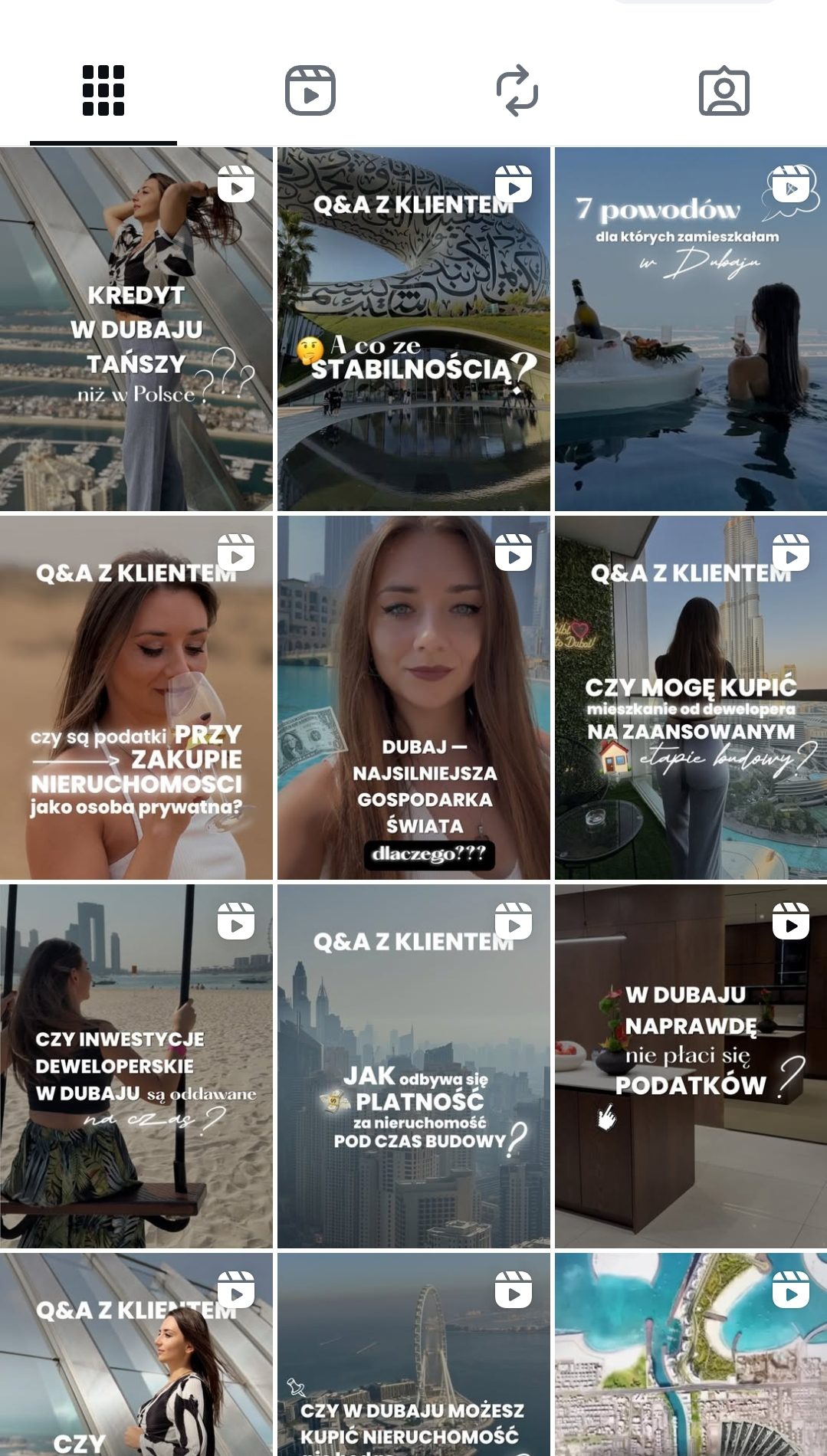Open 'Czy w Dubaju możesz kupić nieruchomość' reel
The height and width of the screenshot is (1456, 827).
pyautogui.click(x=414, y=1356)
